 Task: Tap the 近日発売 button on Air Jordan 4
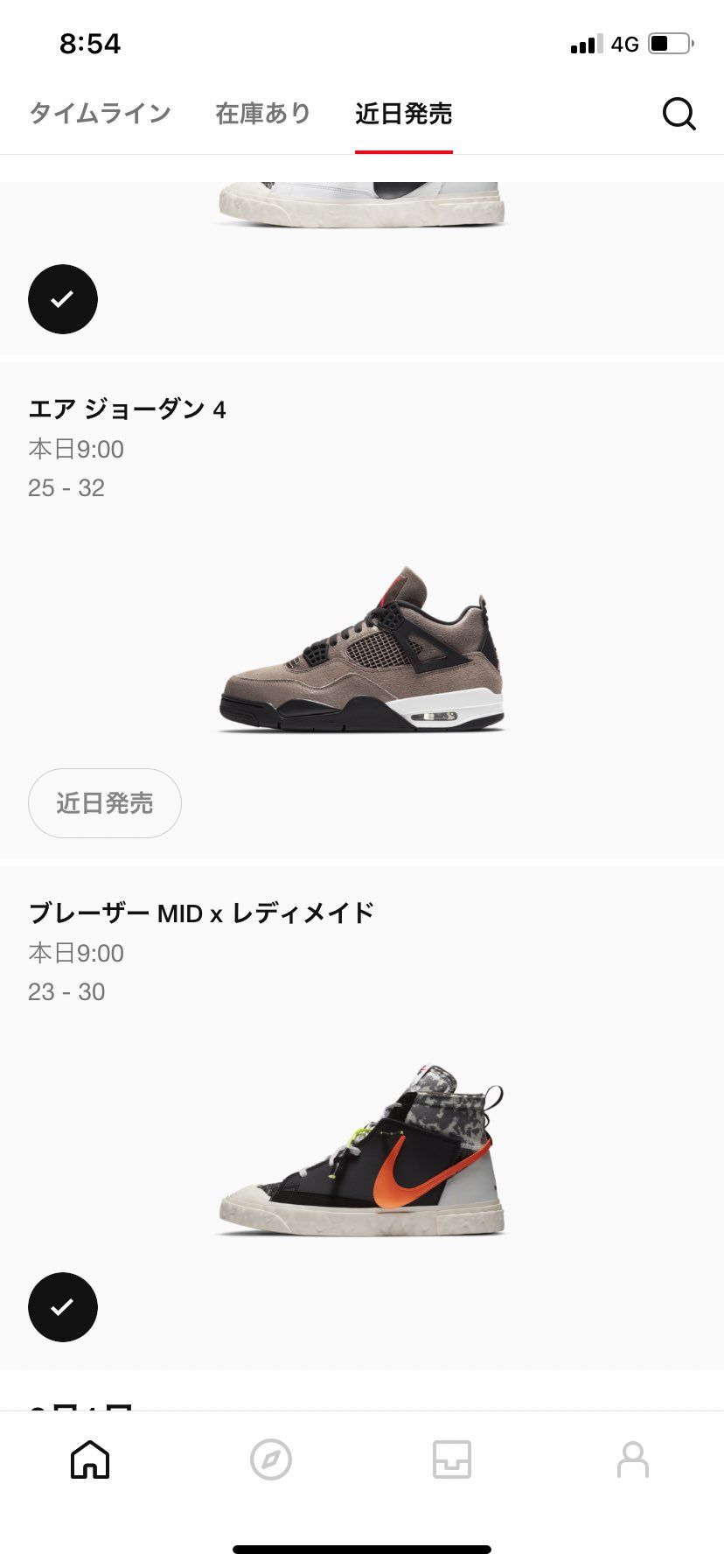pos(104,802)
